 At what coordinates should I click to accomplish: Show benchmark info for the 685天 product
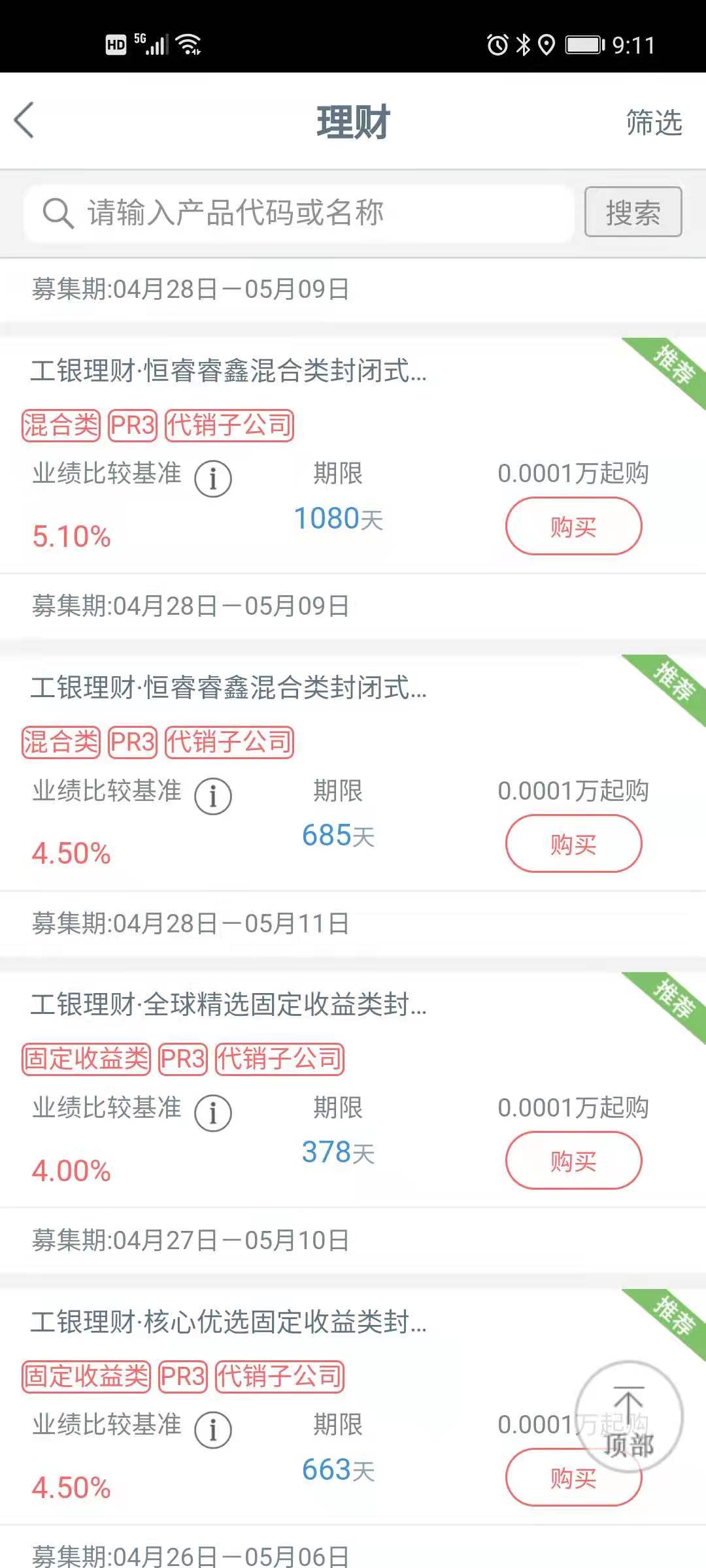213,796
